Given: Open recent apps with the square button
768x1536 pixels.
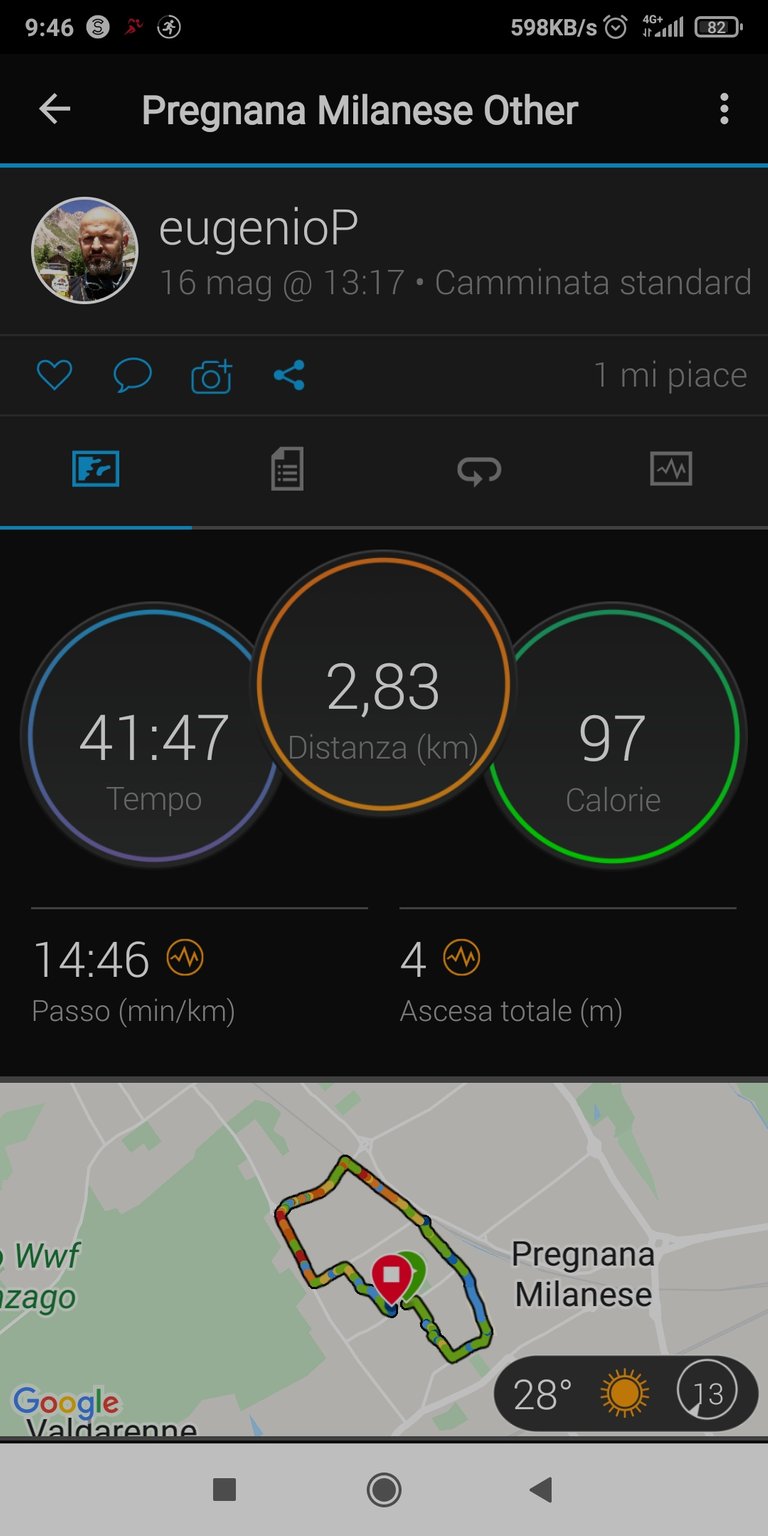Looking at the screenshot, I should [x=225, y=1490].
